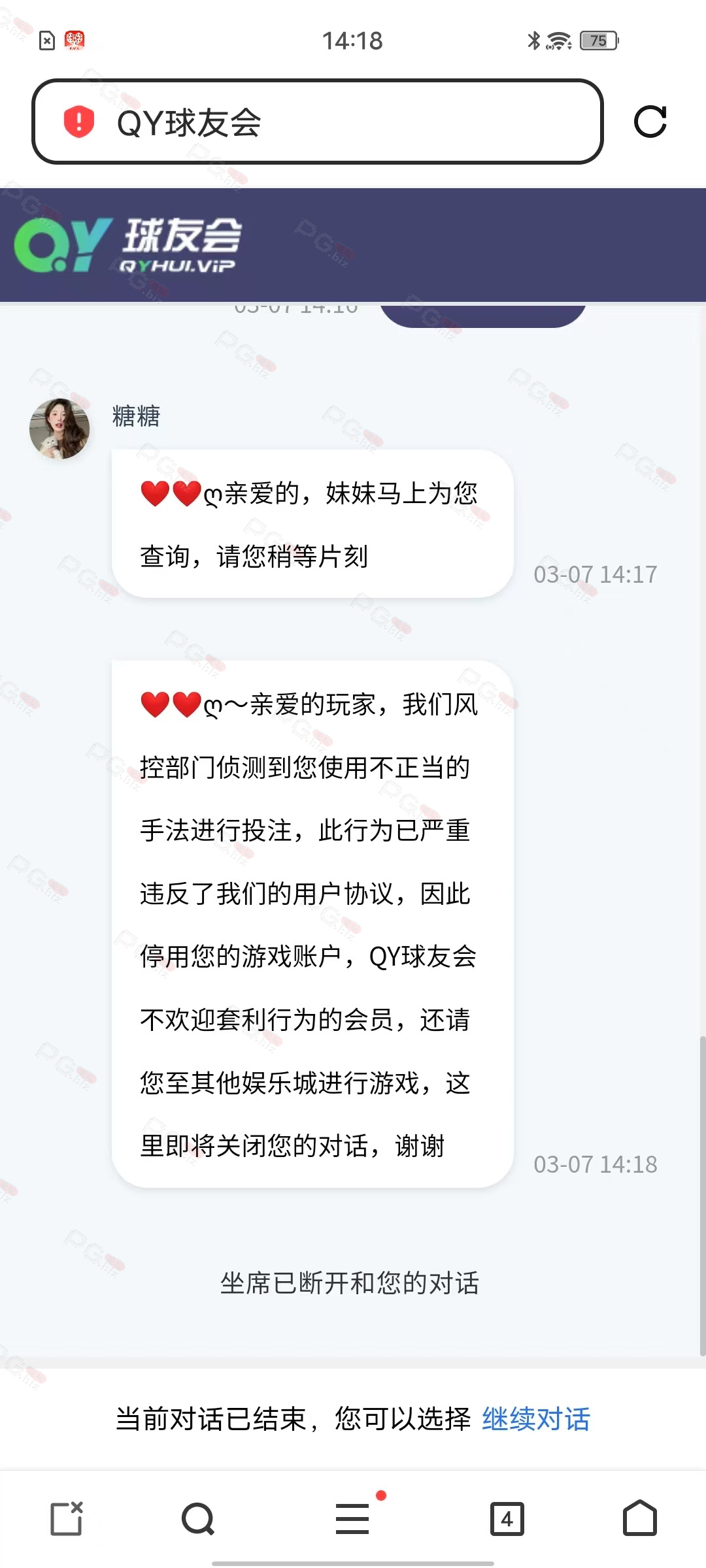Close the current browser tab
Viewport: 706px width, 1568px height.
click(x=67, y=1518)
